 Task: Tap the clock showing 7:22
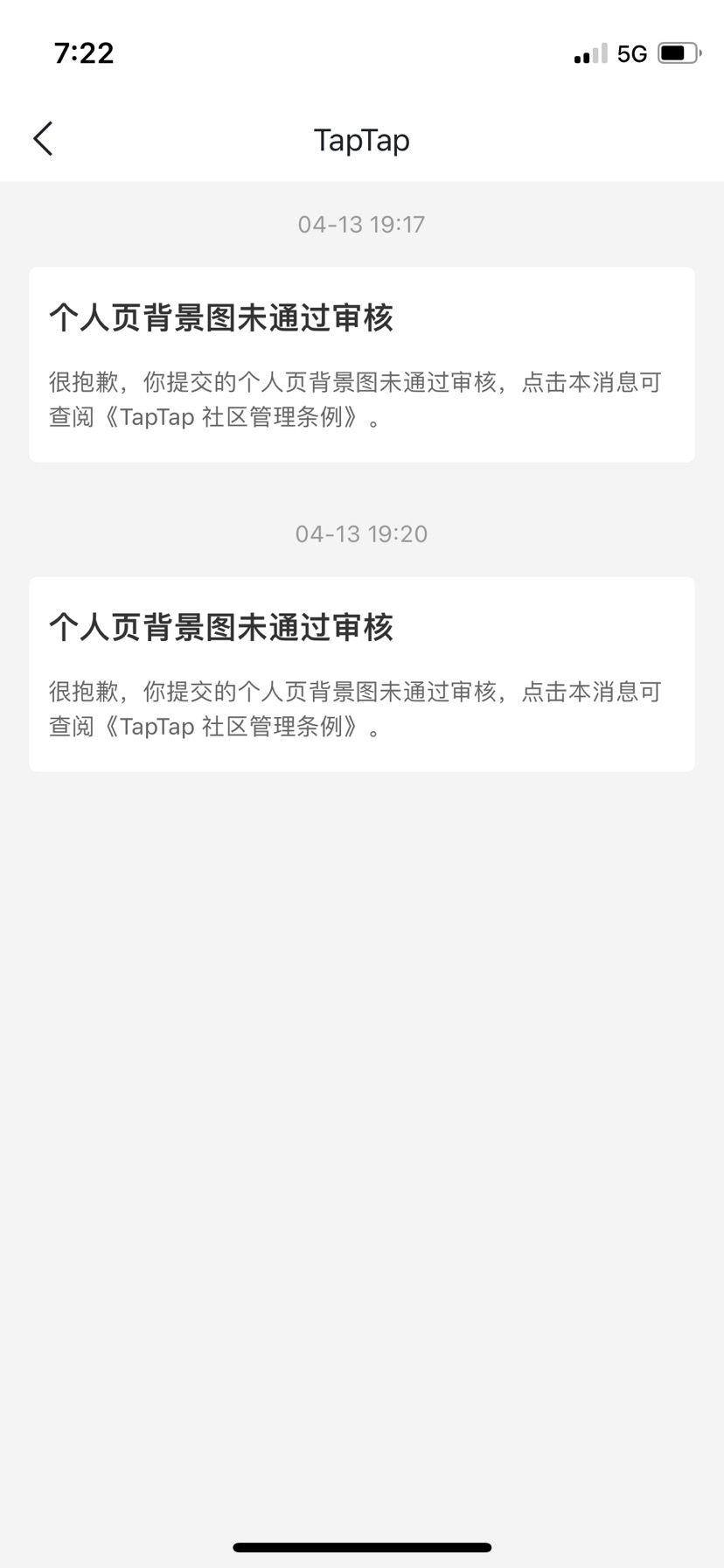[x=84, y=52]
